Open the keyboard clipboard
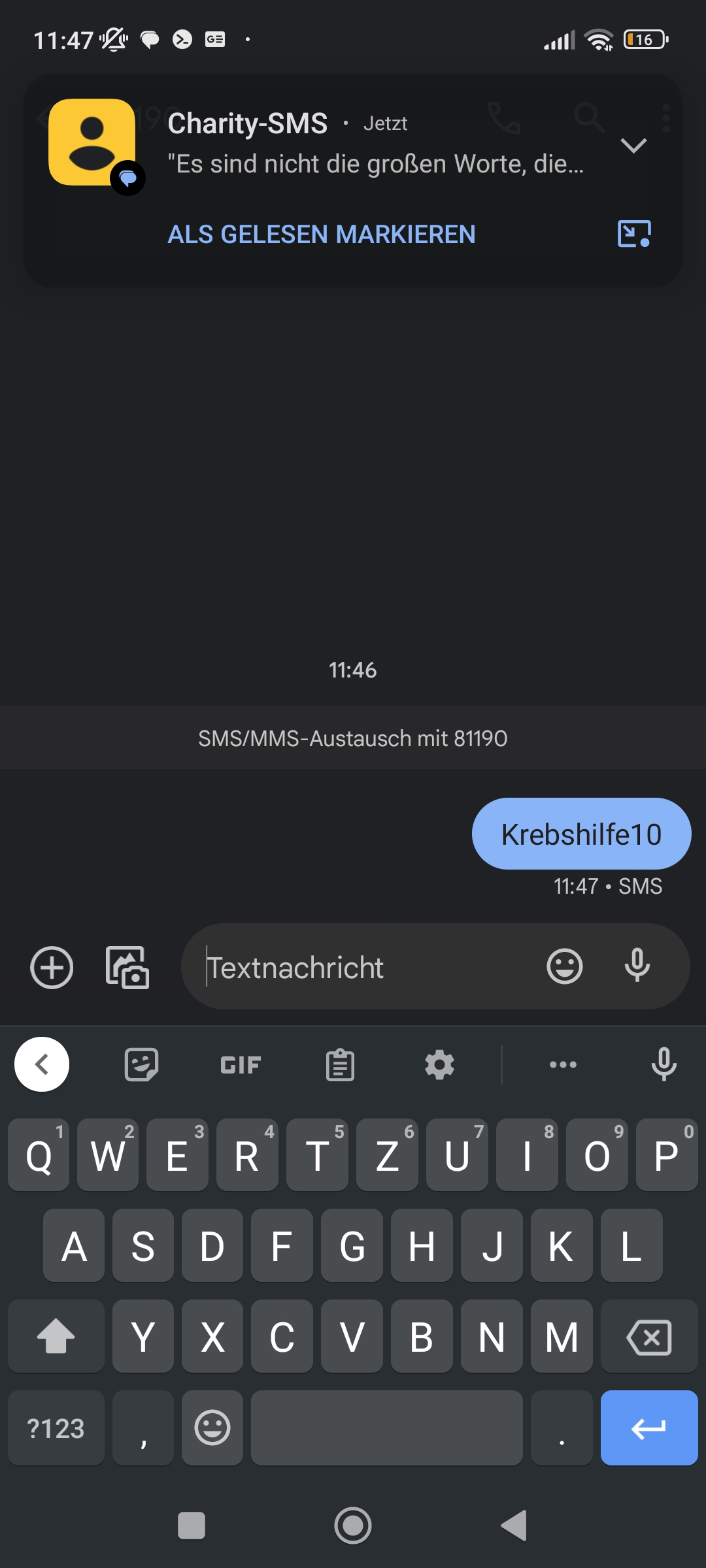Viewport: 706px width, 1568px height. [x=340, y=1065]
